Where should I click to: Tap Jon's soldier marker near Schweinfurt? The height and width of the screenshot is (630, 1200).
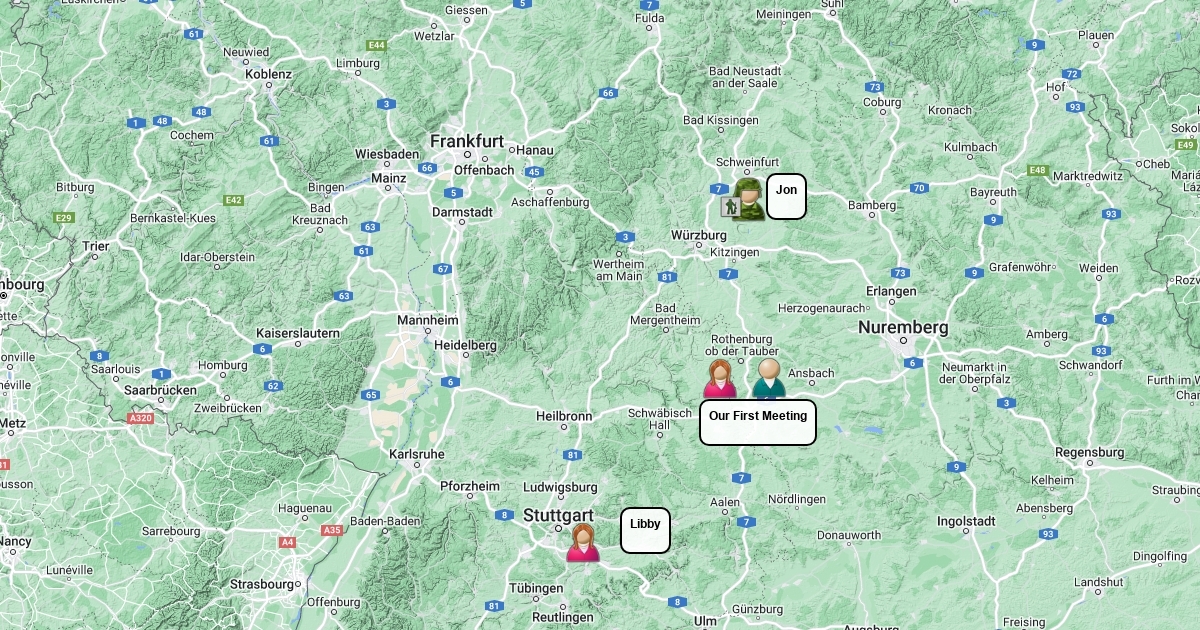click(749, 198)
